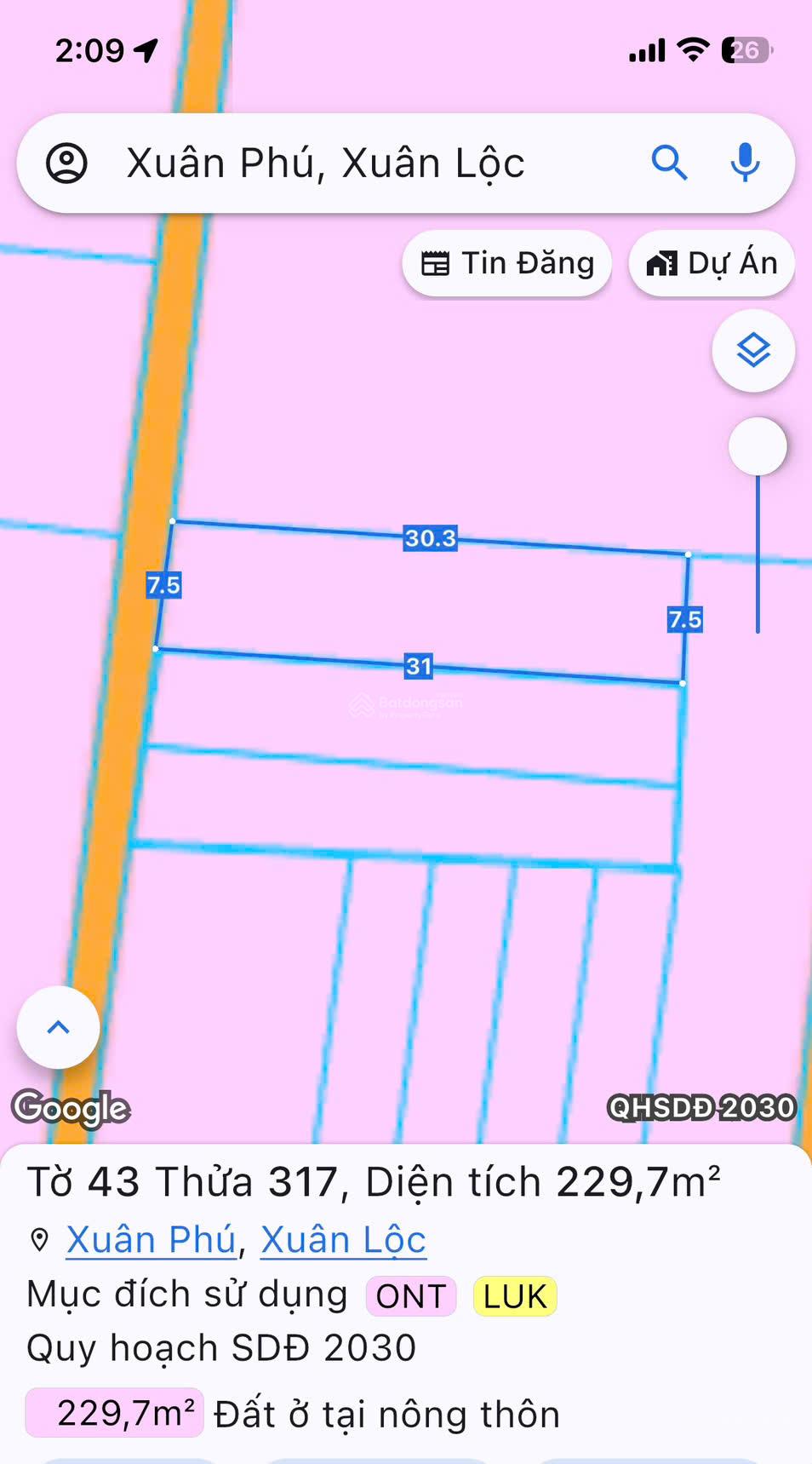The width and height of the screenshot is (812, 1464).
Task: Expand the details panel with the up chevron
Action: coord(58,1027)
